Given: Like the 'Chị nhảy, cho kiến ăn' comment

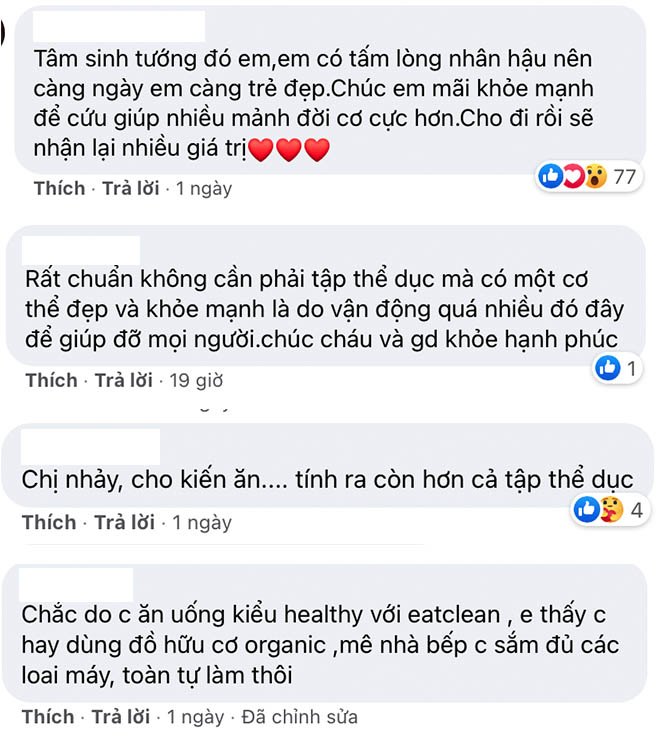Looking at the screenshot, I should coord(49,522).
